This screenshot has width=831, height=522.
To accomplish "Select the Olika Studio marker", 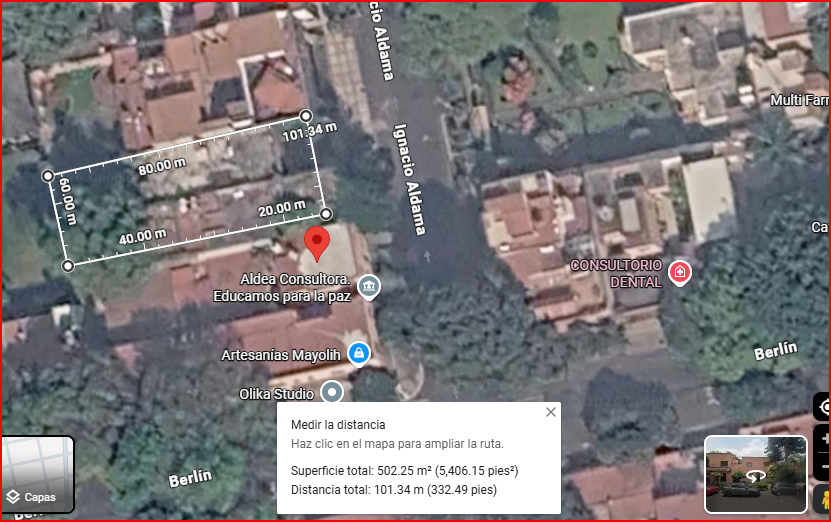I will [331, 393].
